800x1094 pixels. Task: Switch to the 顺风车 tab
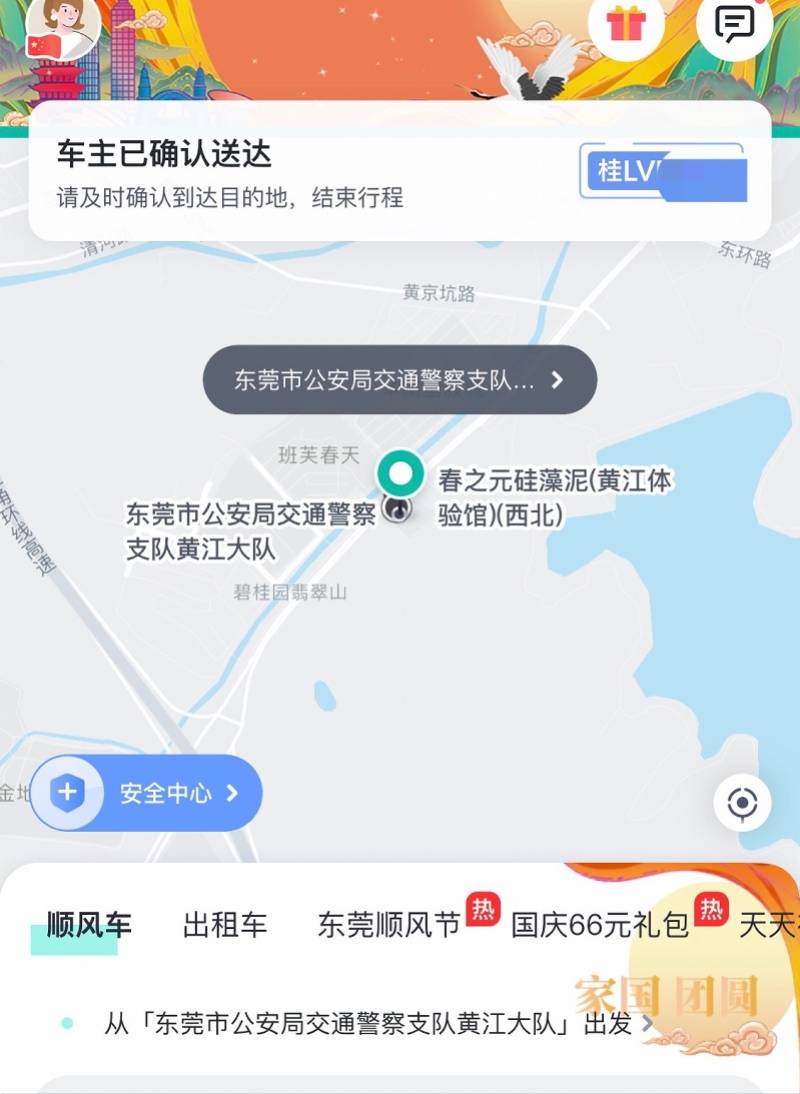tap(89, 925)
